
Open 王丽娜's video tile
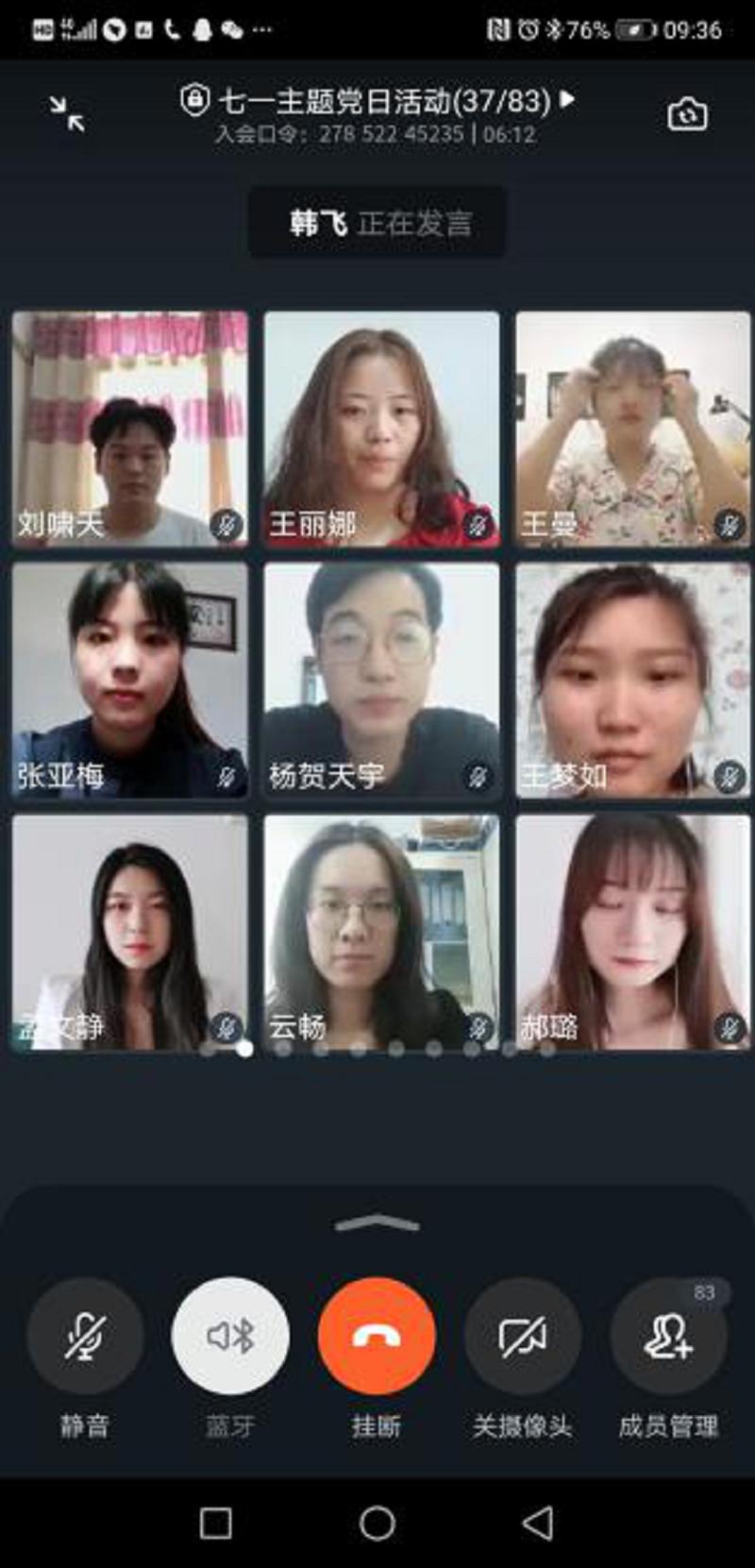coord(381,430)
